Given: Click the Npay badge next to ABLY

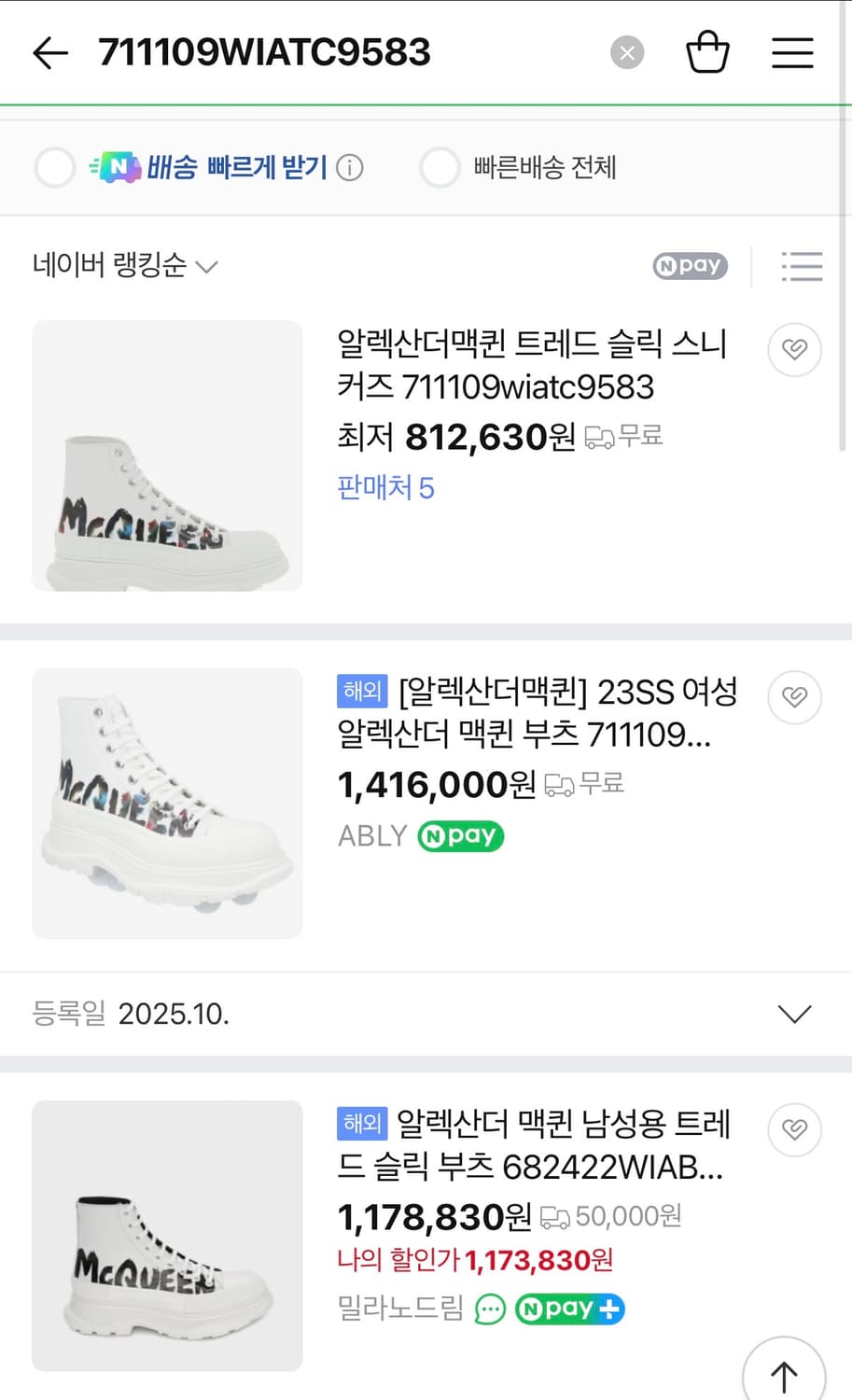Looking at the screenshot, I should (460, 835).
